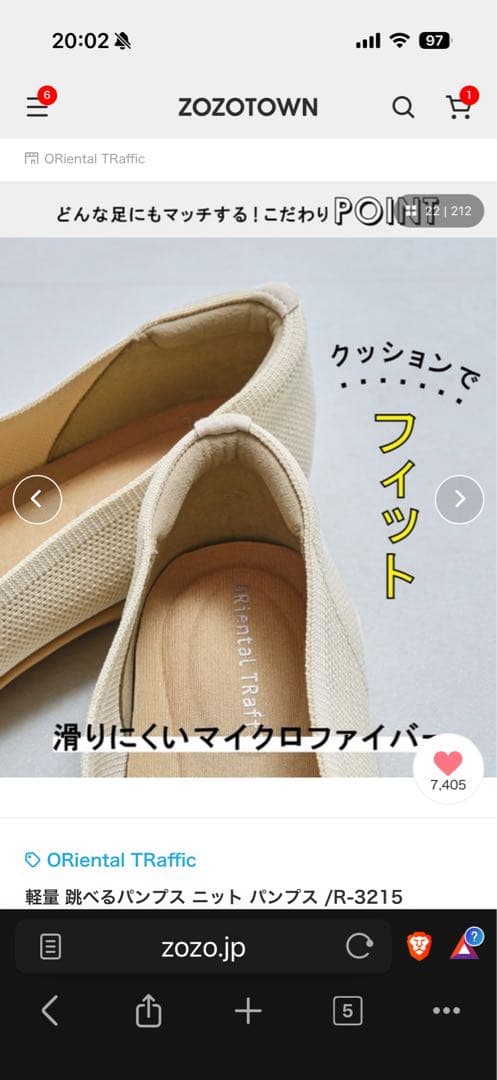Open the tab switcher showing 5 tabs
Viewport: 497px width, 1080px height.
(348, 1011)
